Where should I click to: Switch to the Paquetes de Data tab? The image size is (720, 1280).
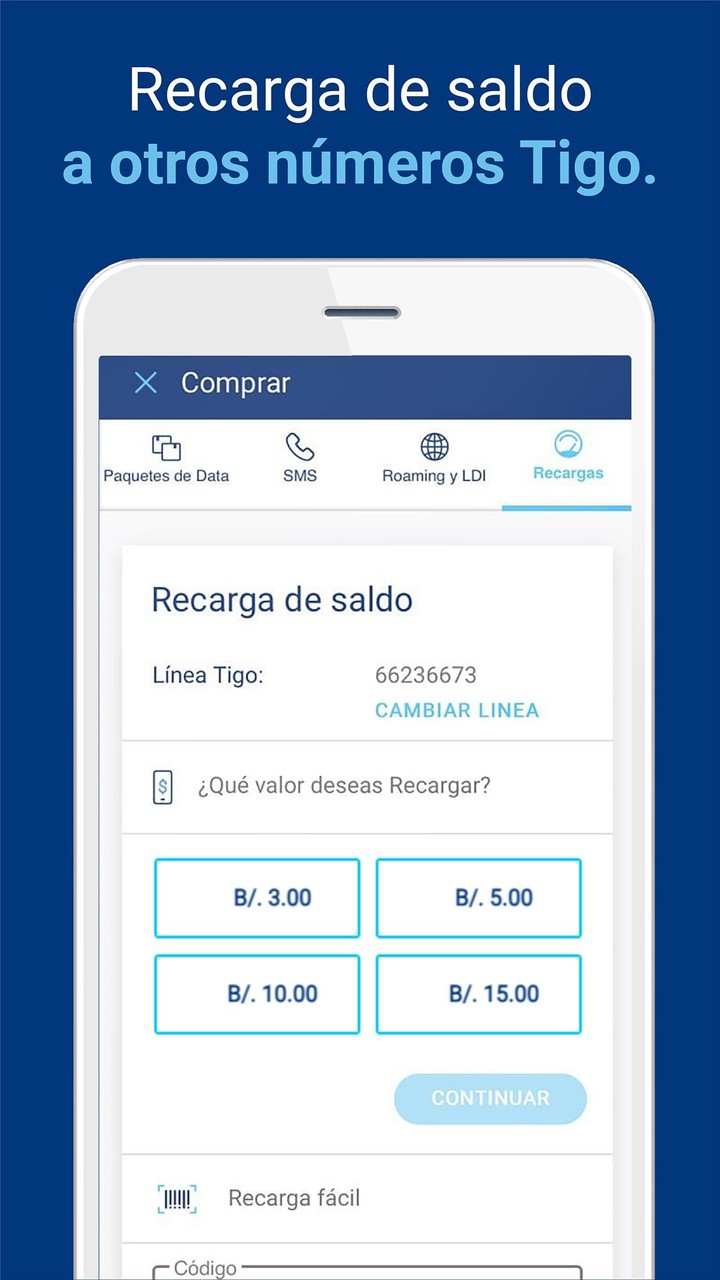[x=167, y=458]
